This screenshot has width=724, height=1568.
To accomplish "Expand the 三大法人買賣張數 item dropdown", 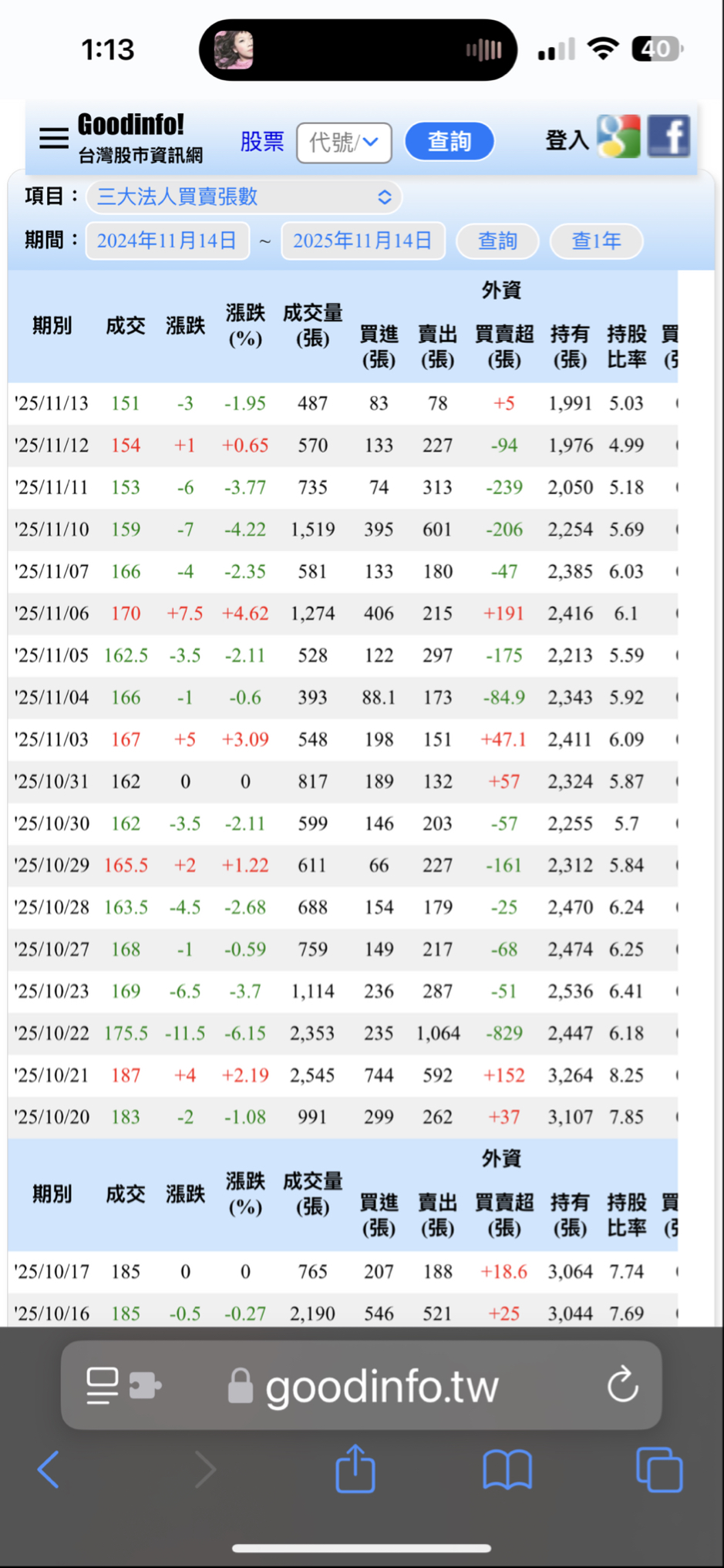I will 244,197.
